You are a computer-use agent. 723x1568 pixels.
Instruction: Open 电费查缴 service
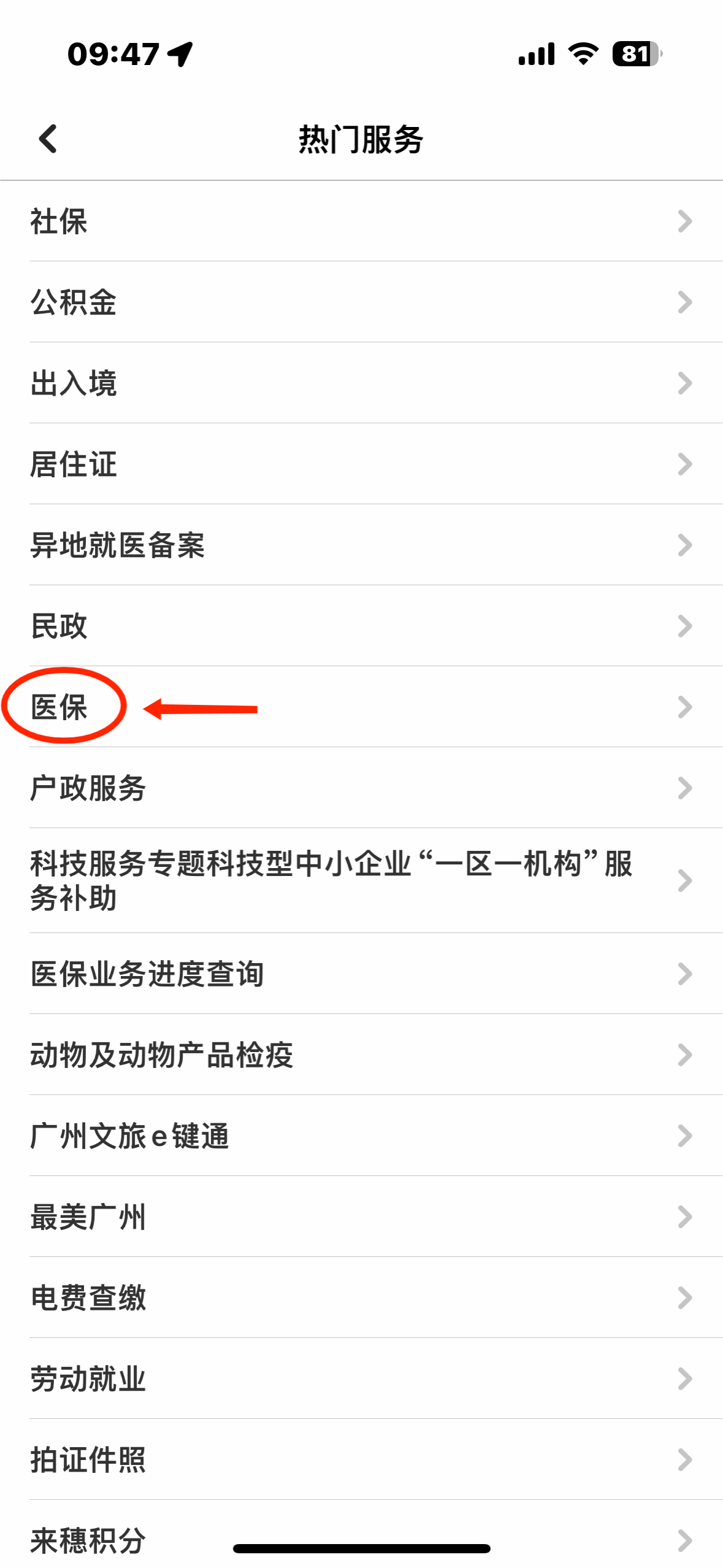tap(361, 1298)
